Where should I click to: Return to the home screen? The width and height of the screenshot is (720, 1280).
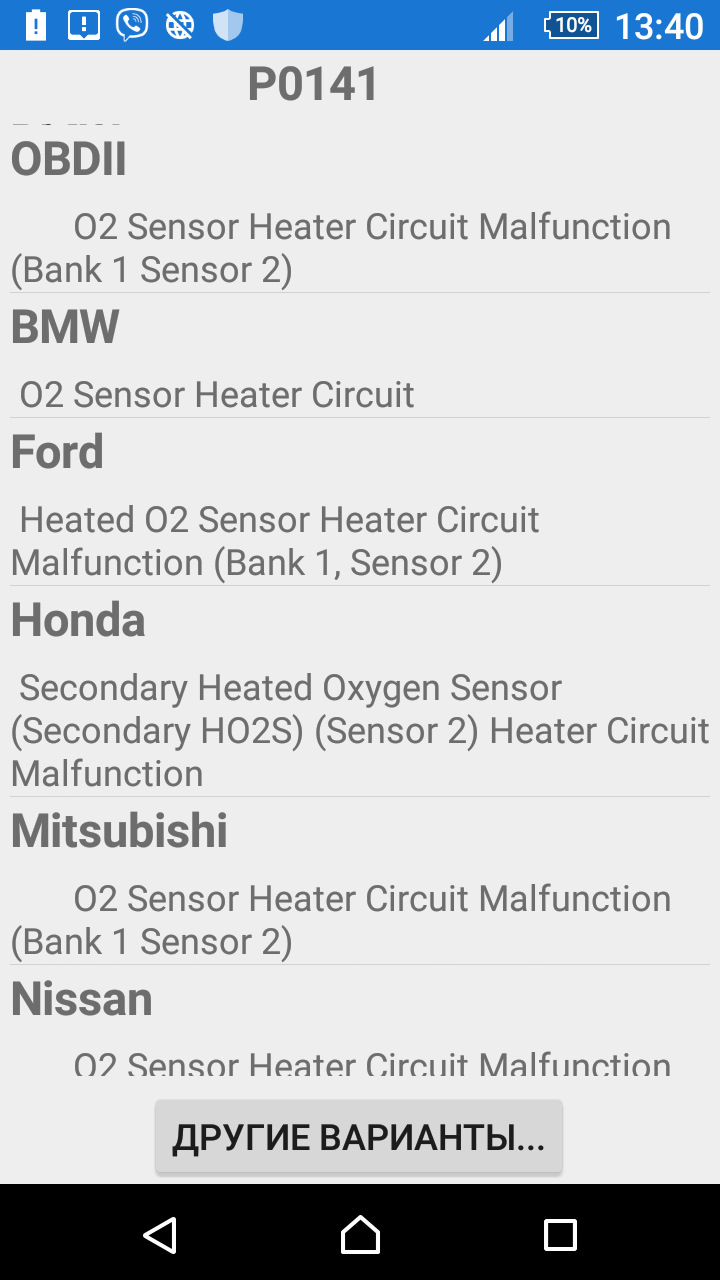click(360, 1234)
